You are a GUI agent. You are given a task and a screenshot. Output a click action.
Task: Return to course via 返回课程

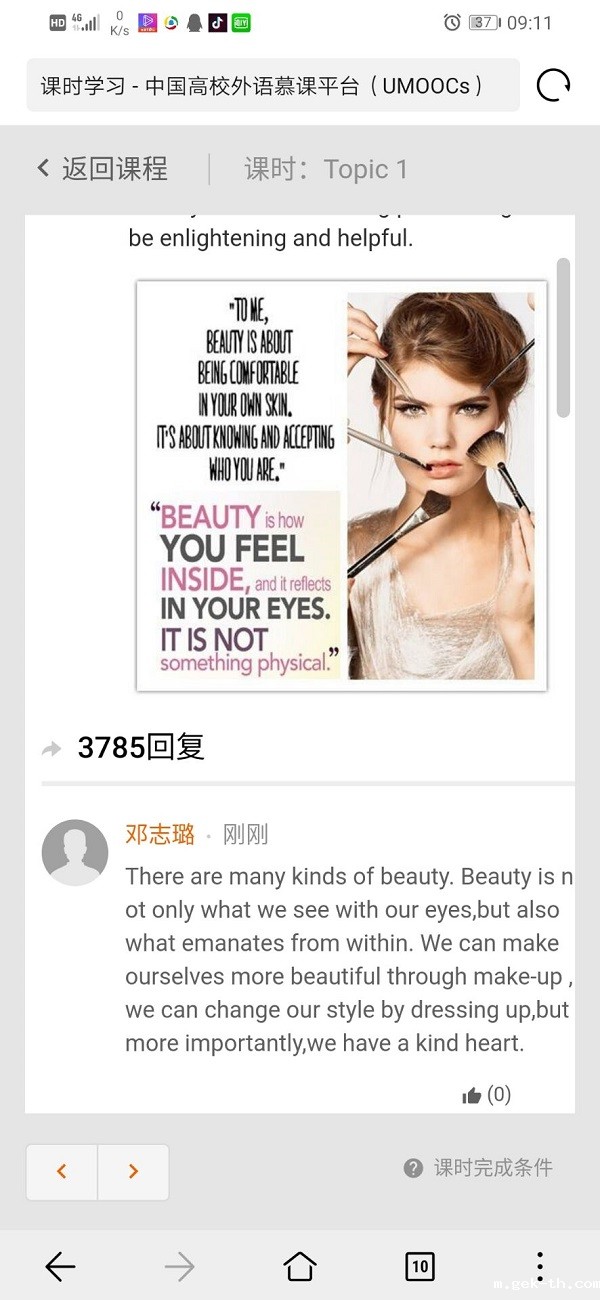(102, 169)
